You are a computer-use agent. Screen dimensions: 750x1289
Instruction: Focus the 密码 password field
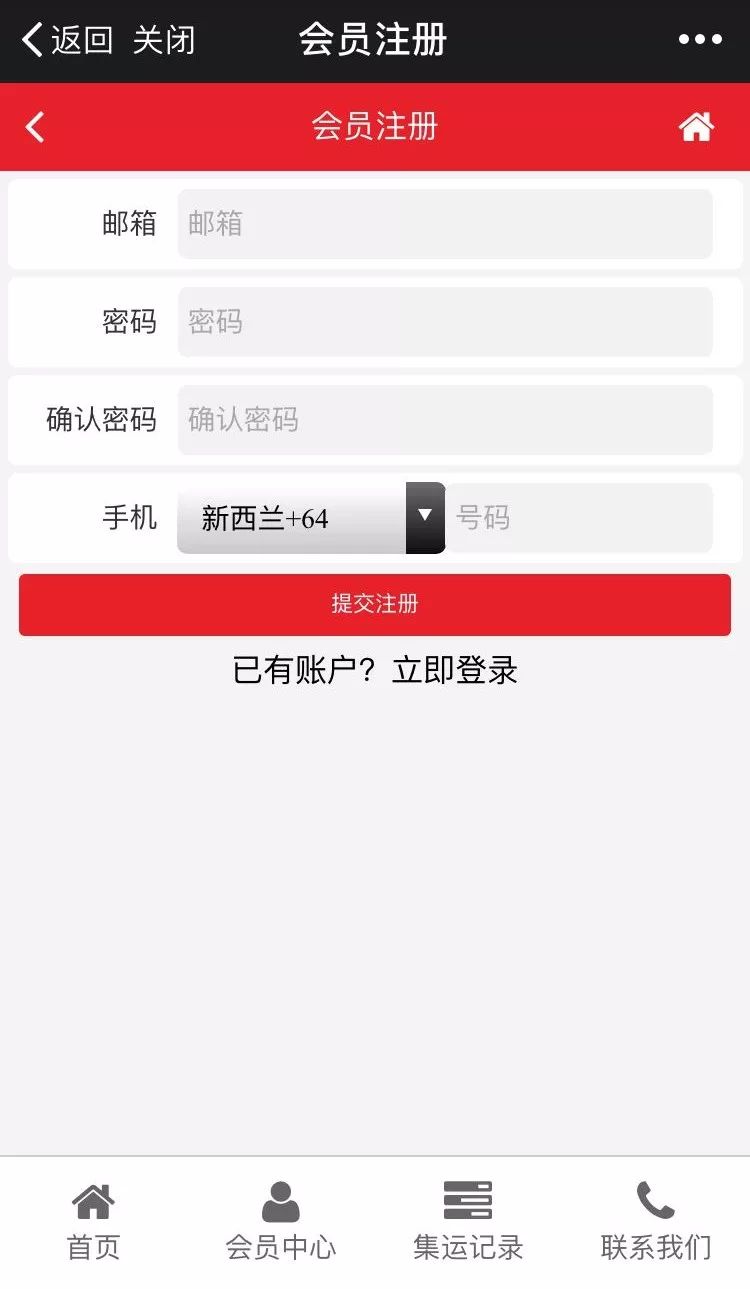pos(445,322)
